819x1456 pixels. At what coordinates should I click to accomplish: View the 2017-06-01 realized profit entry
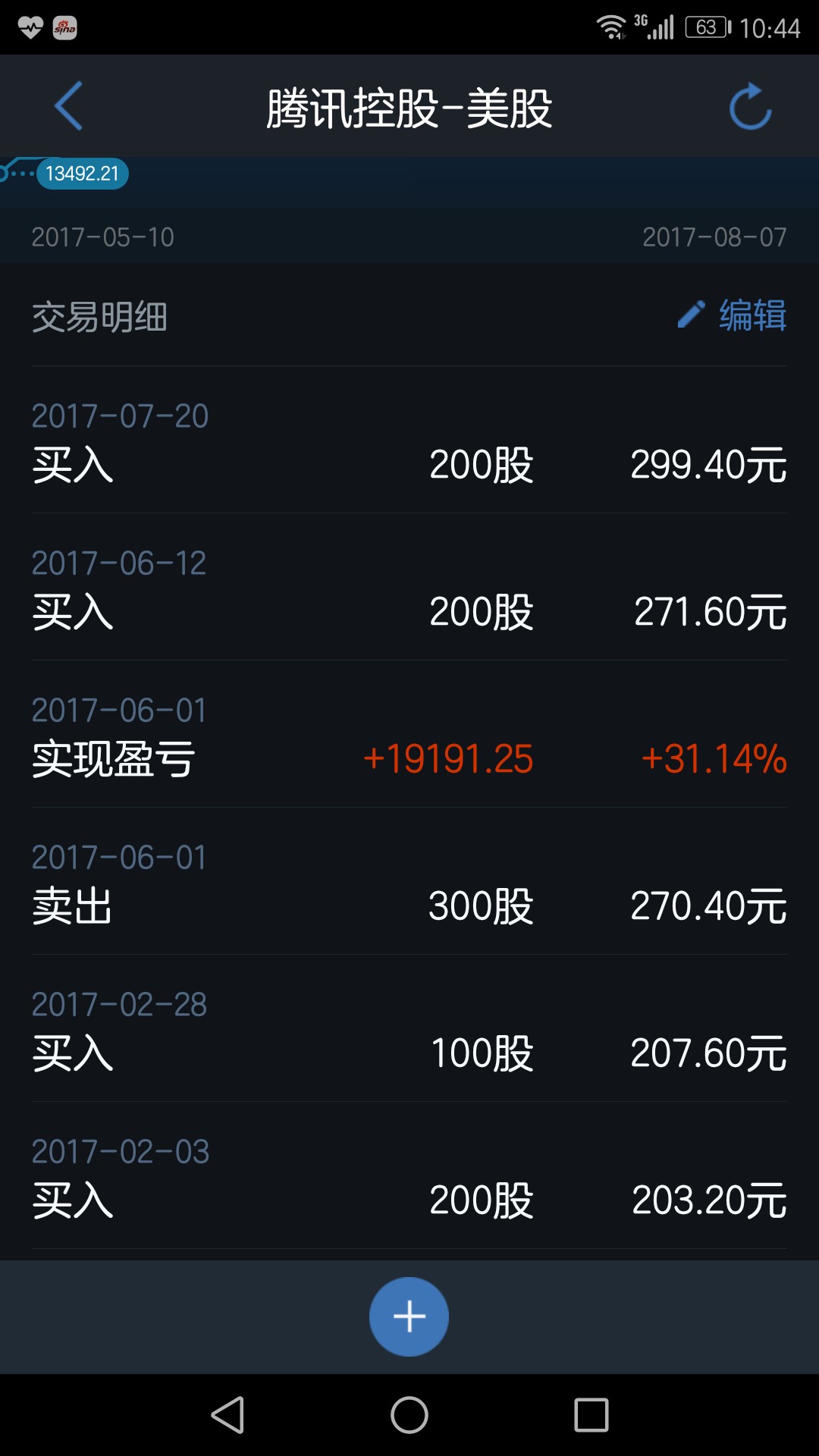coord(409,734)
